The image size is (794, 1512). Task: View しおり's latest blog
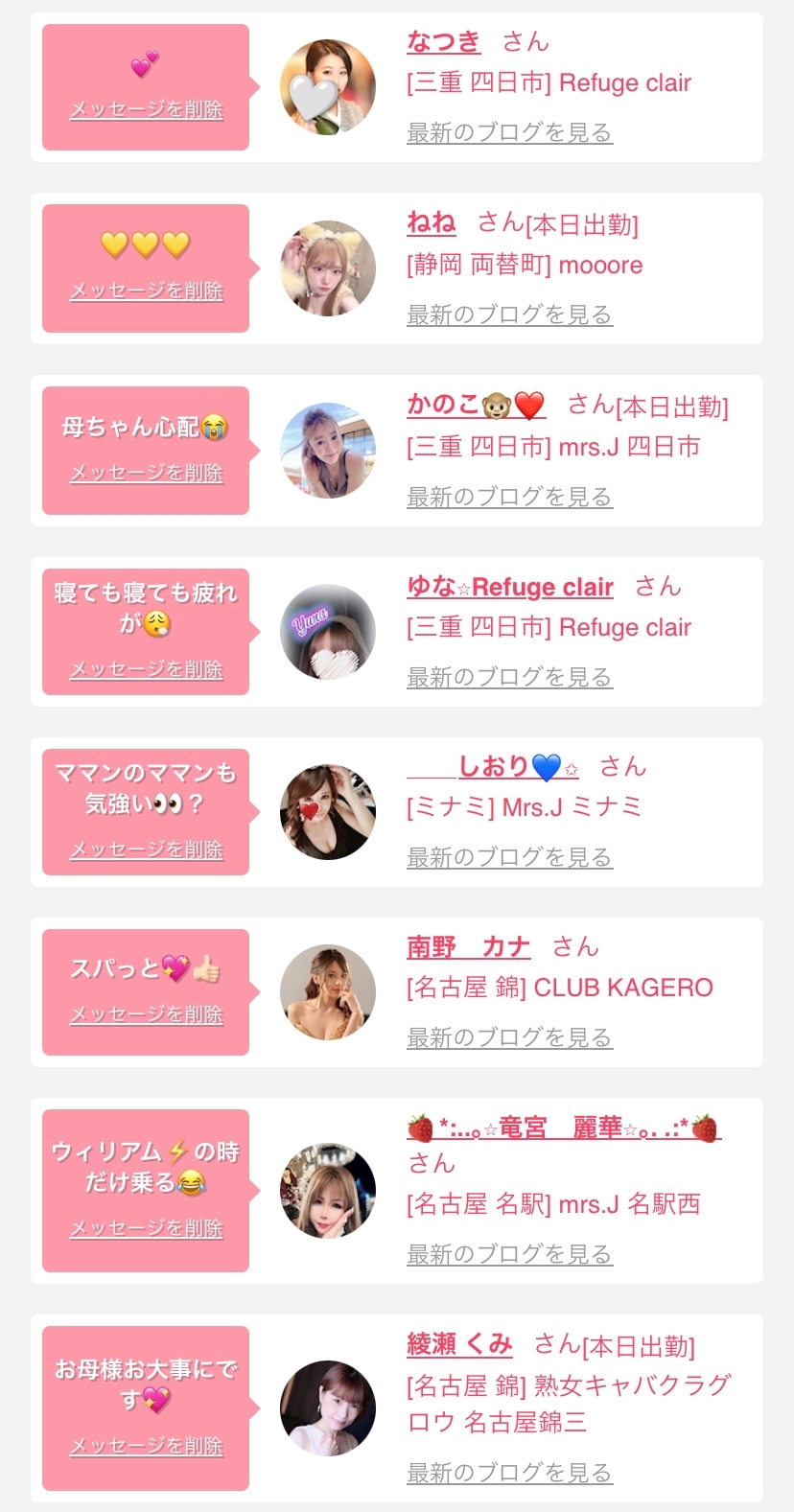coord(509,857)
